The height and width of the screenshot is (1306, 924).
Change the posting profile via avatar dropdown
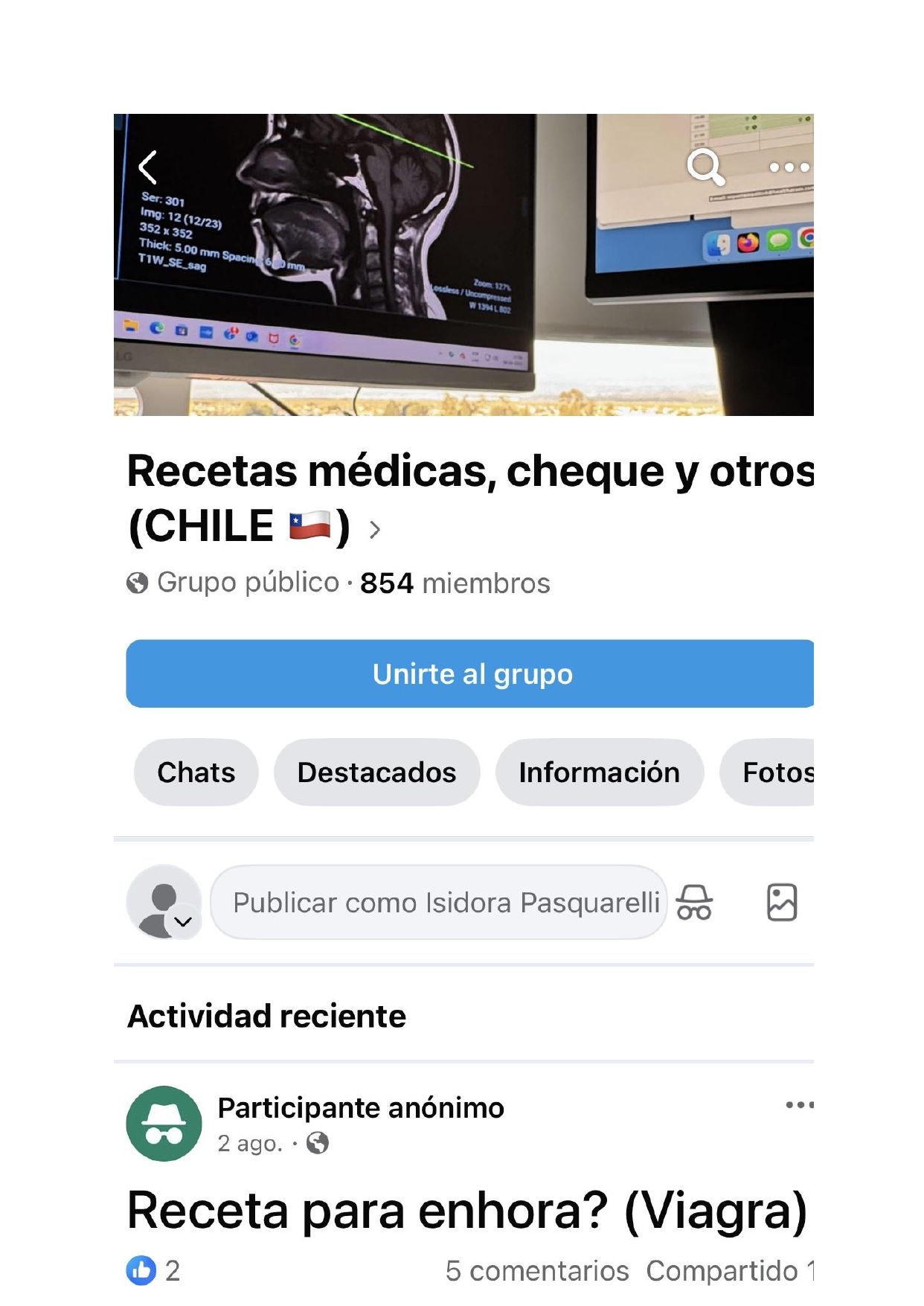(182, 922)
